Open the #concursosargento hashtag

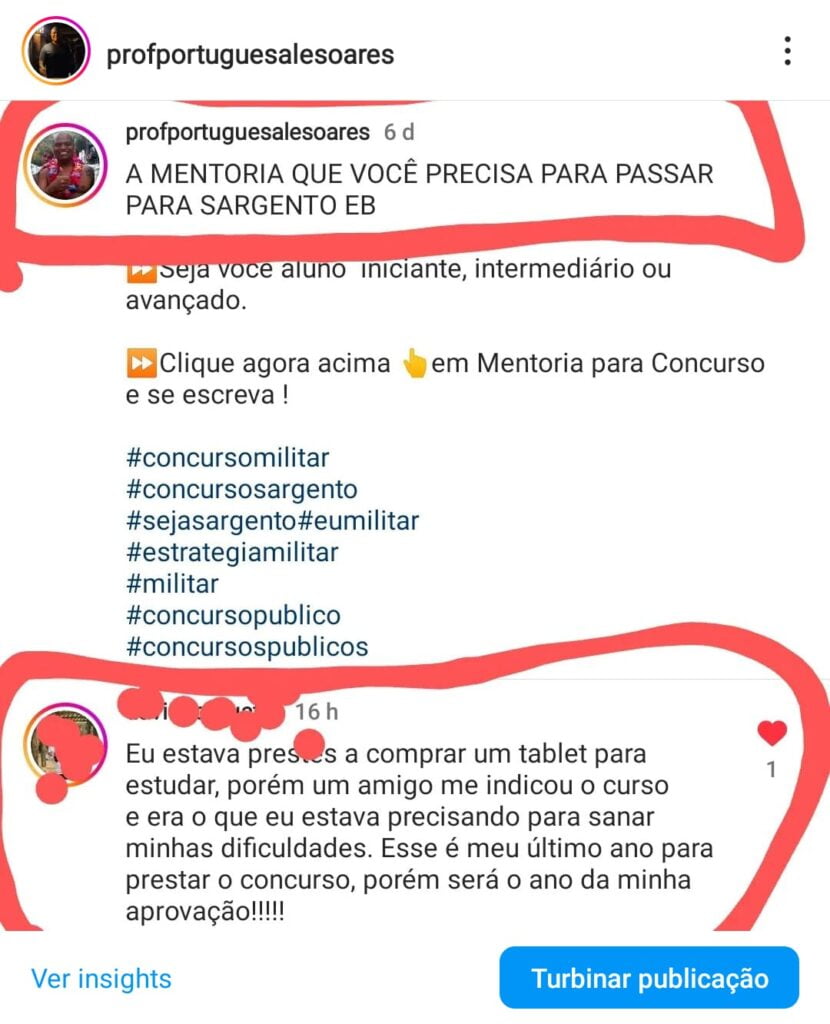[x=242, y=489]
